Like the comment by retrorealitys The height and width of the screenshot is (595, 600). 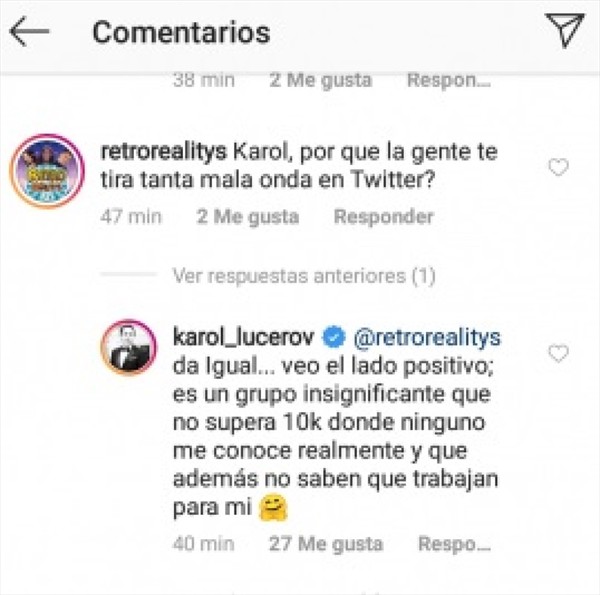558,167
